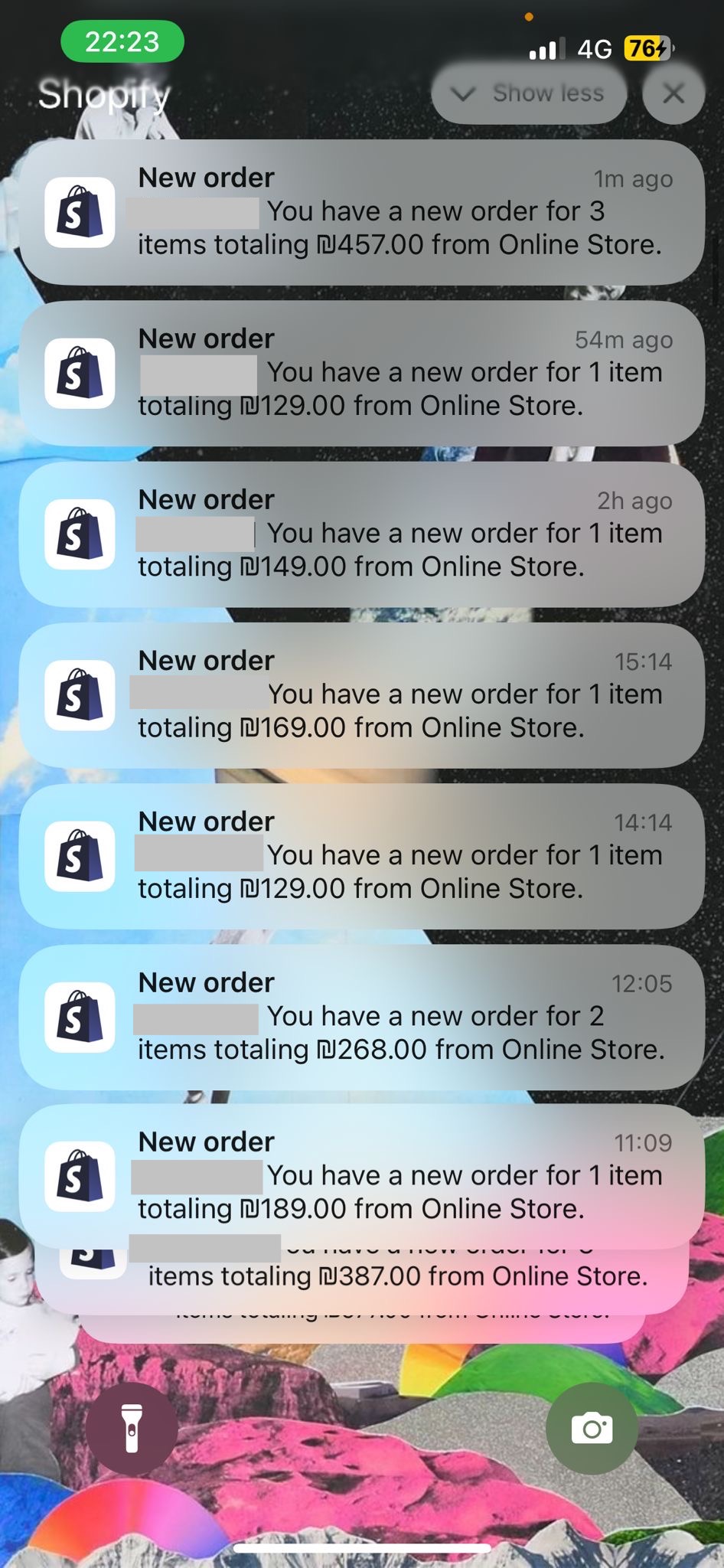Open the ₪169.00 order from 15:14

click(361, 695)
